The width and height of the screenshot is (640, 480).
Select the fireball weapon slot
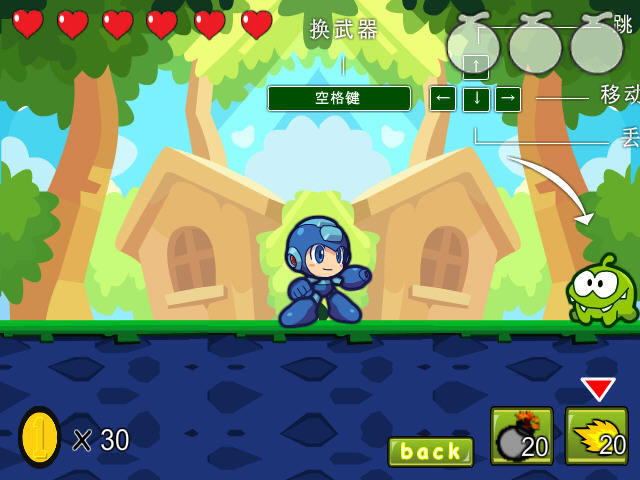click(597, 436)
